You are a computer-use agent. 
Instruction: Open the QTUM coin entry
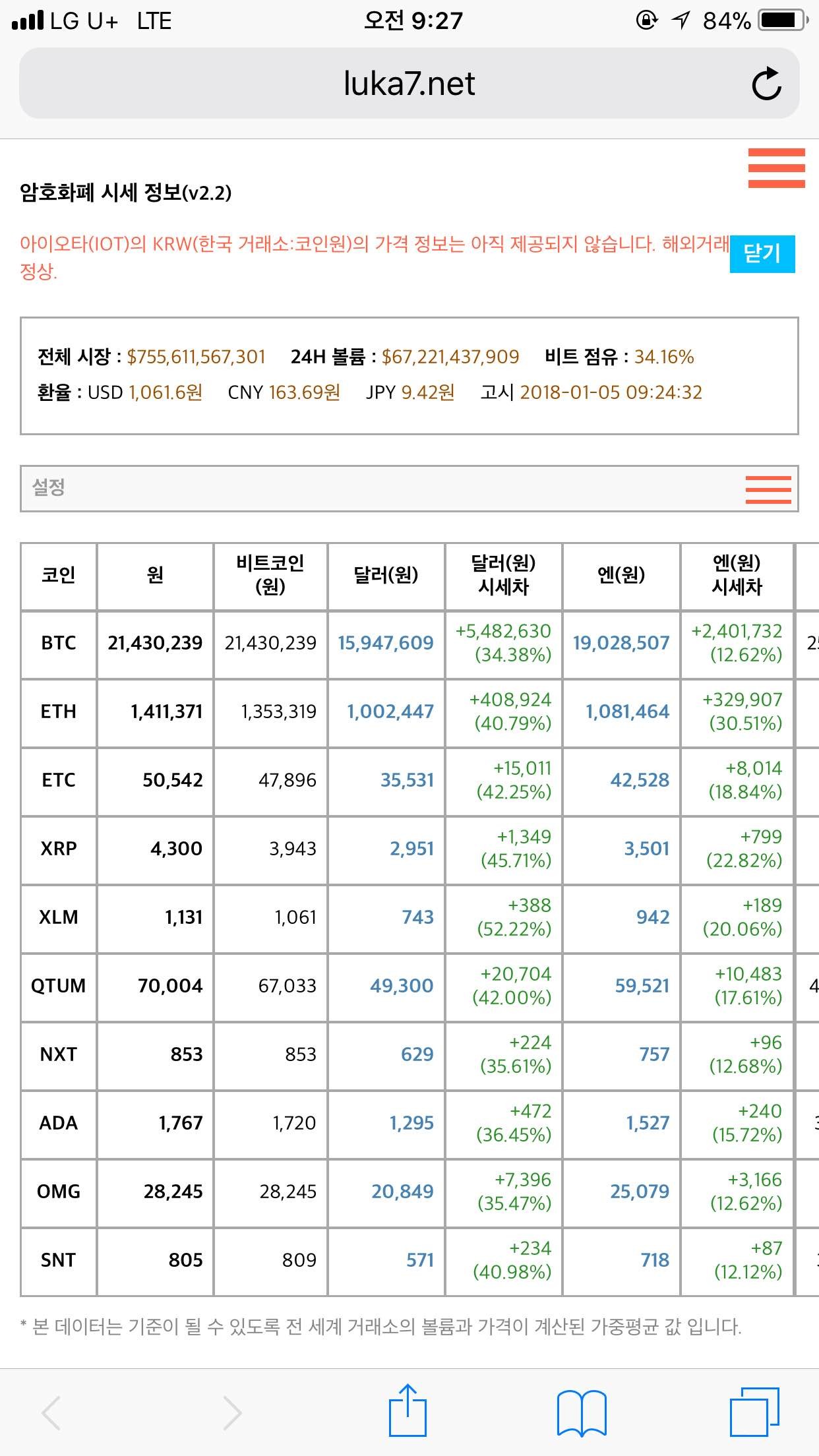(58, 986)
